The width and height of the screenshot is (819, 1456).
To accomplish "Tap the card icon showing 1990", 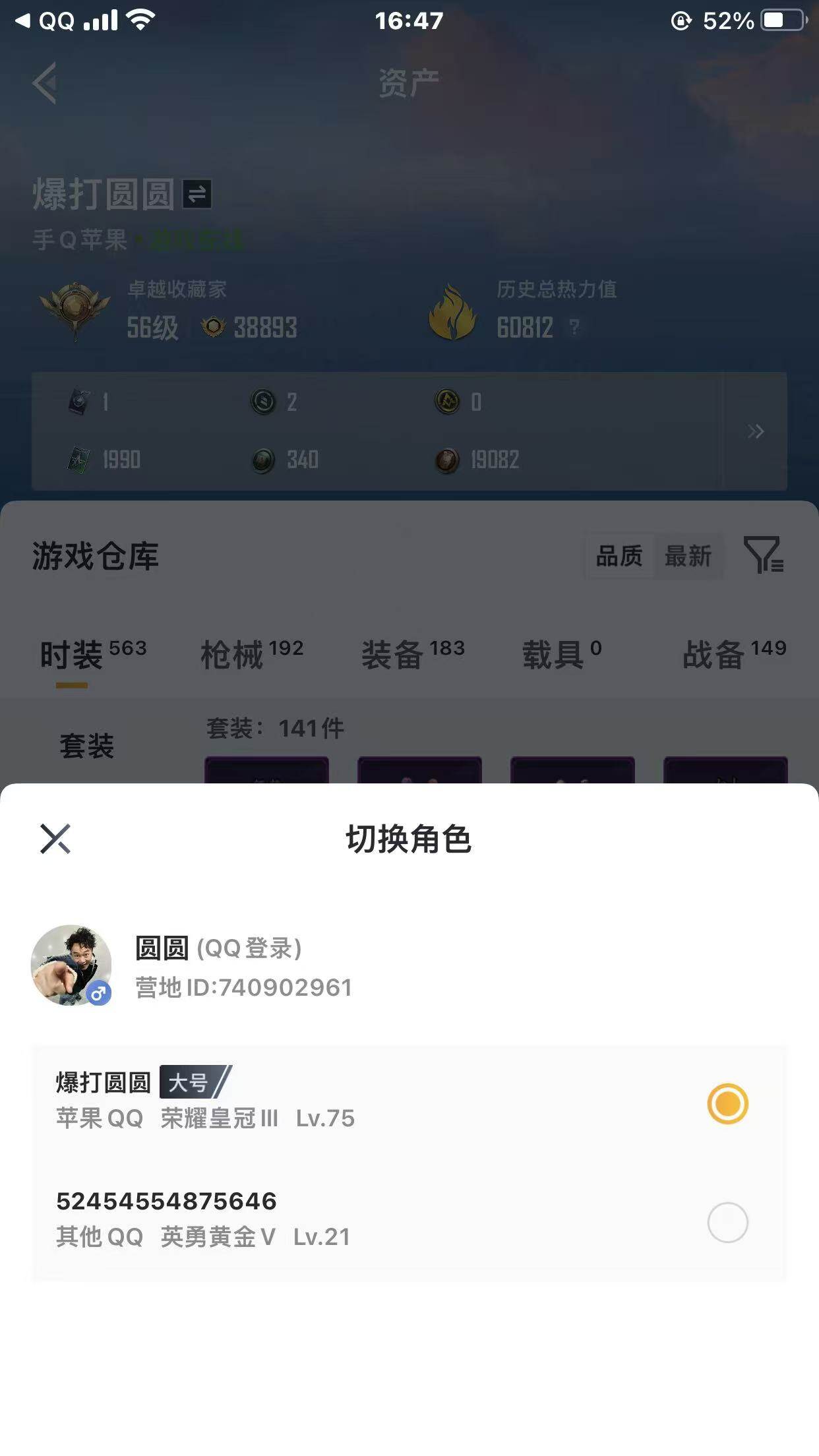I will 79,460.
